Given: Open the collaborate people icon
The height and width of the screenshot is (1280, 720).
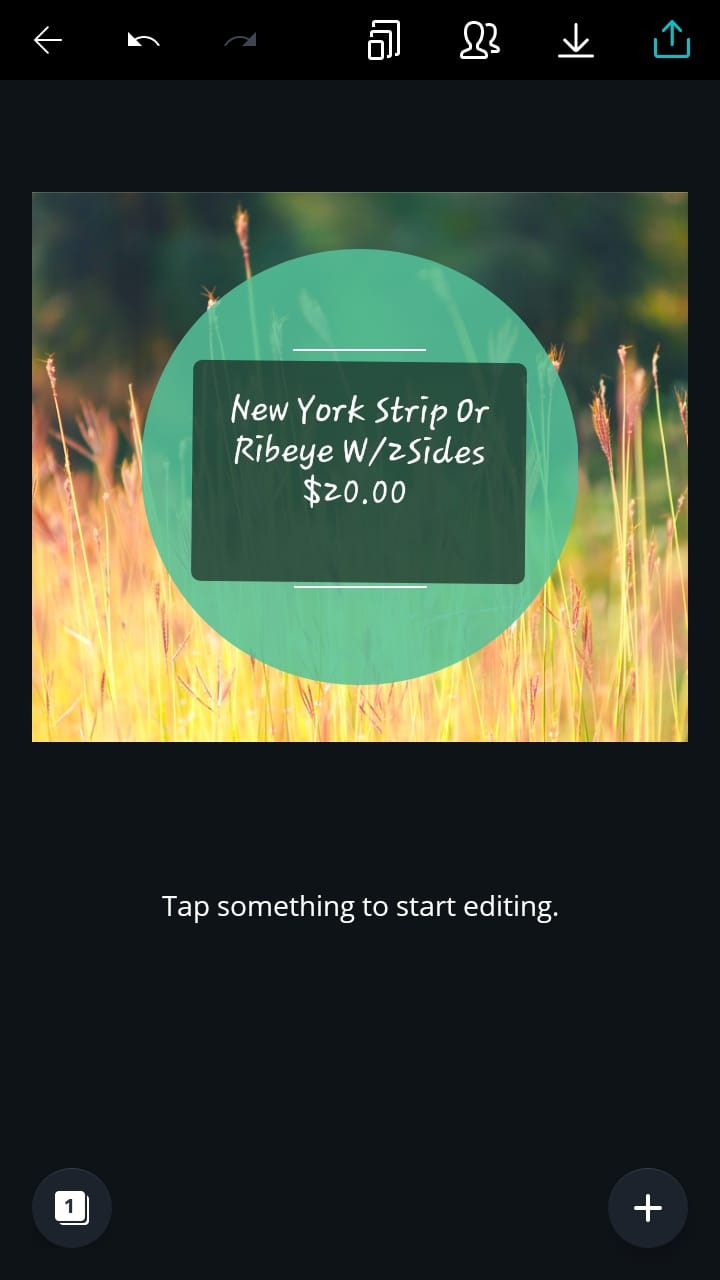Looking at the screenshot, I should (479, 40).
